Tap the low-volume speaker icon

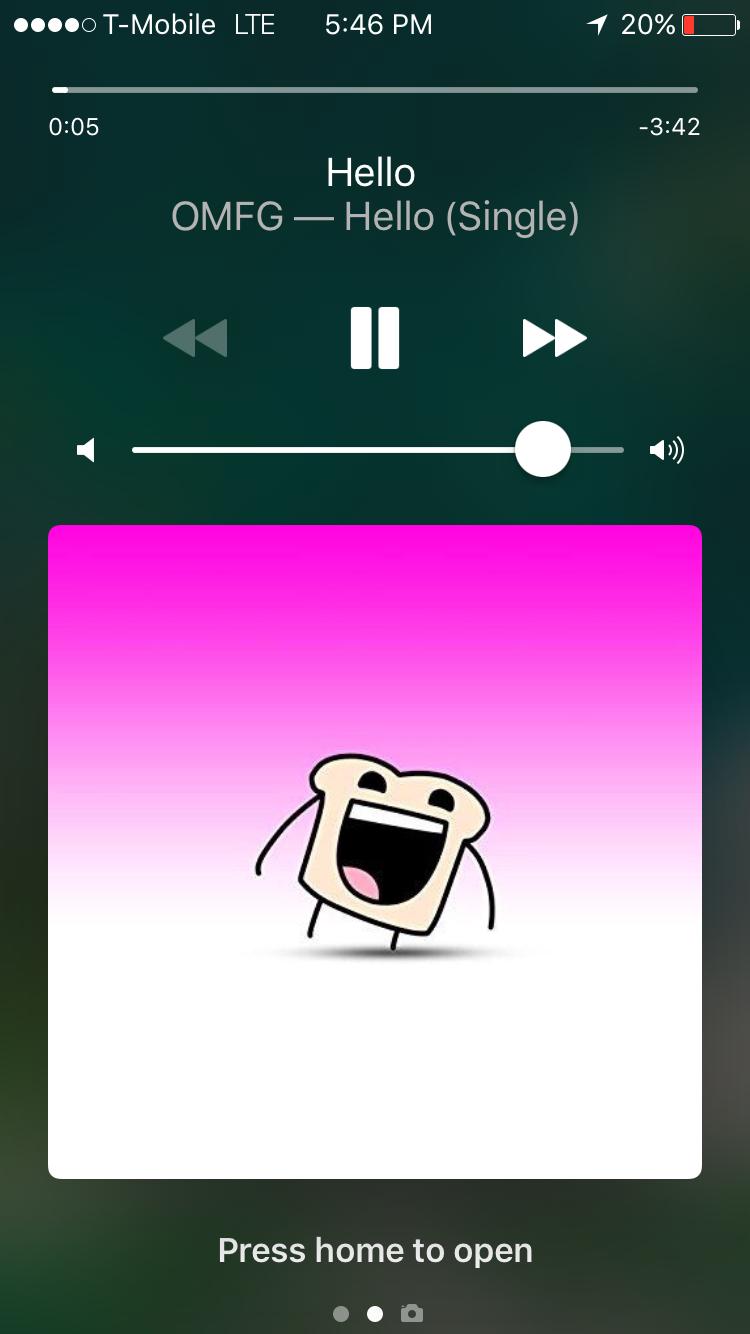coord(85,450)
